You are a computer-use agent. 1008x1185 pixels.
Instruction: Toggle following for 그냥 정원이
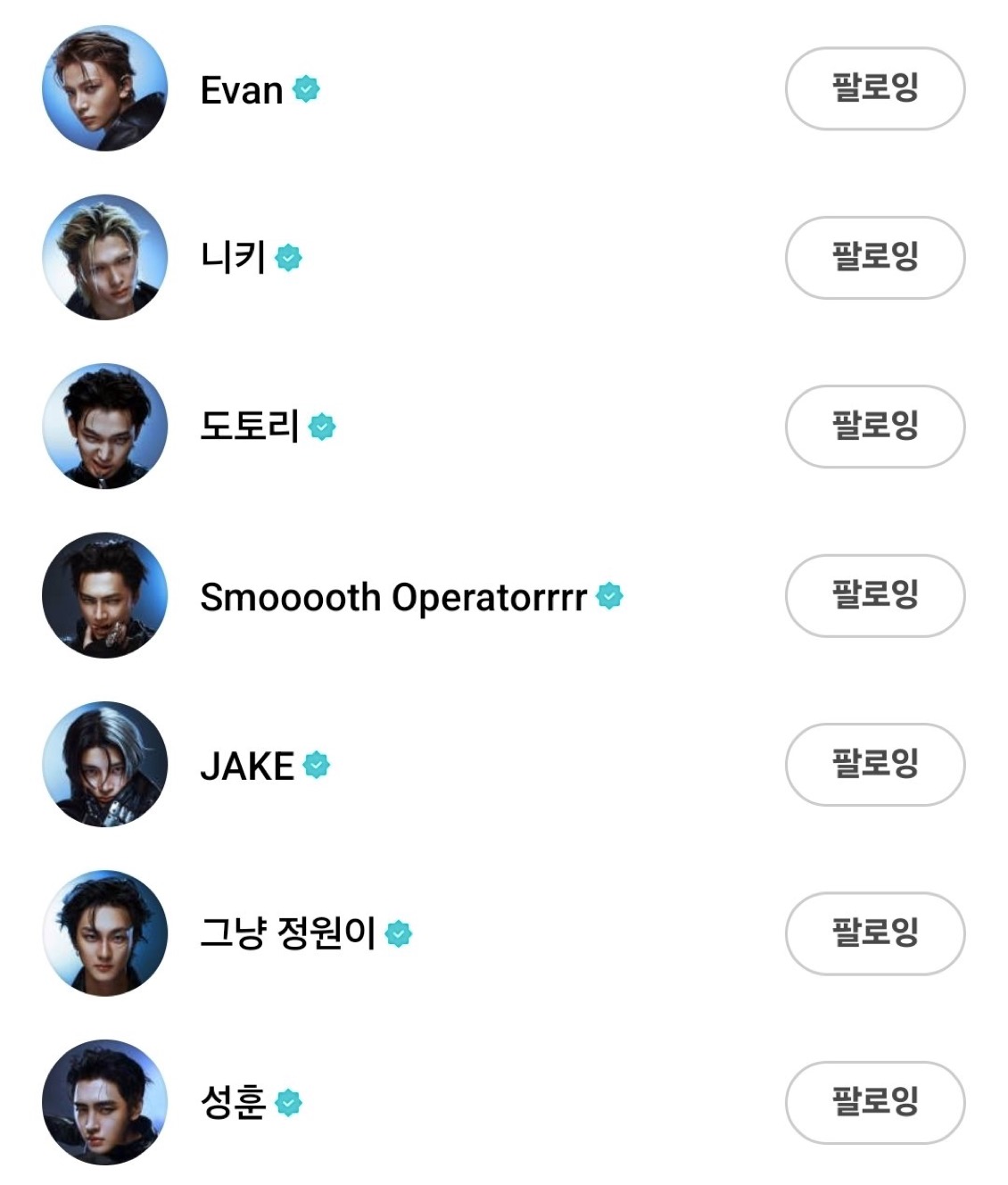point(874,932)
